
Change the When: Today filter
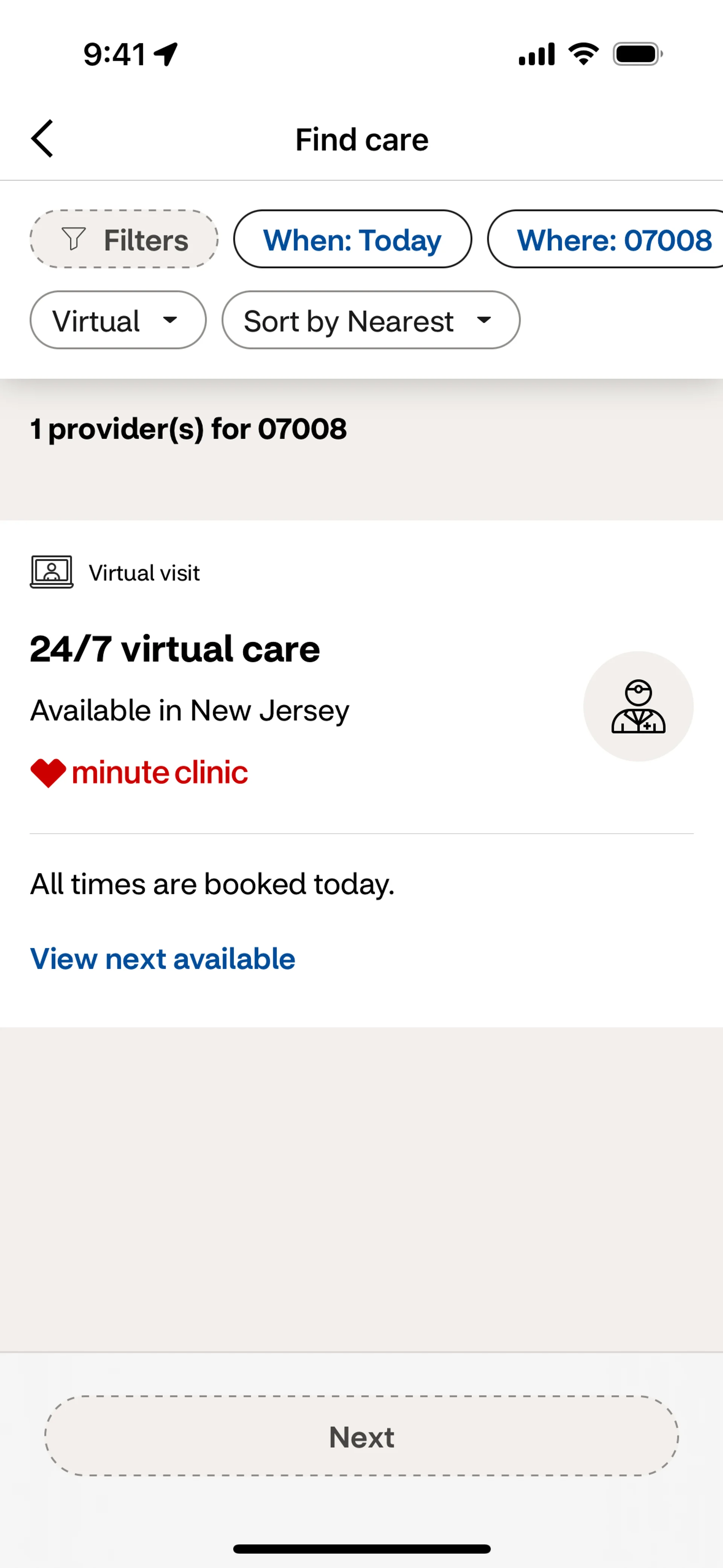click(x=352, y=239)
